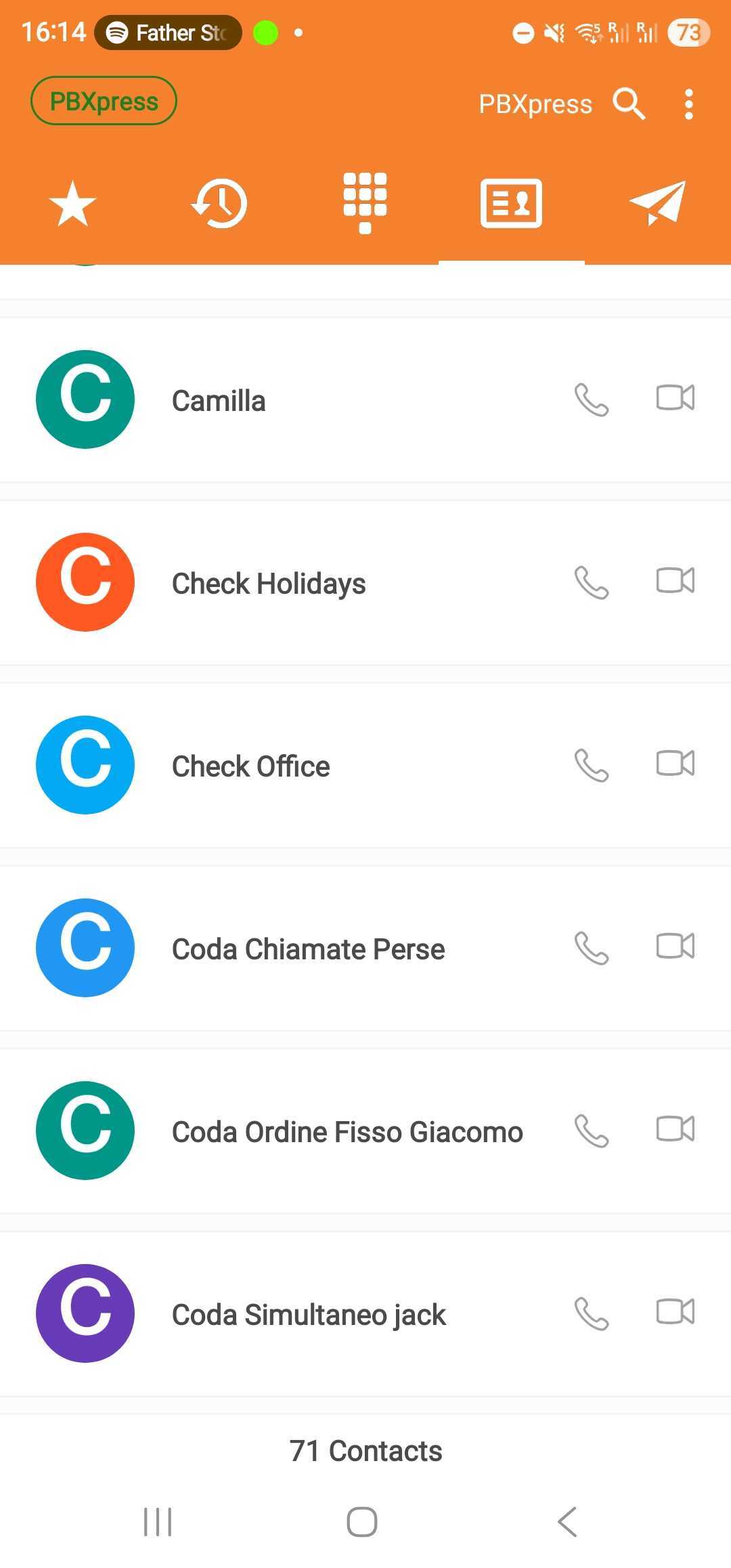Open the Camilla contact entry
This screenshot has height=1568, width=731.
pyautogui.click(x=271, y=400)
